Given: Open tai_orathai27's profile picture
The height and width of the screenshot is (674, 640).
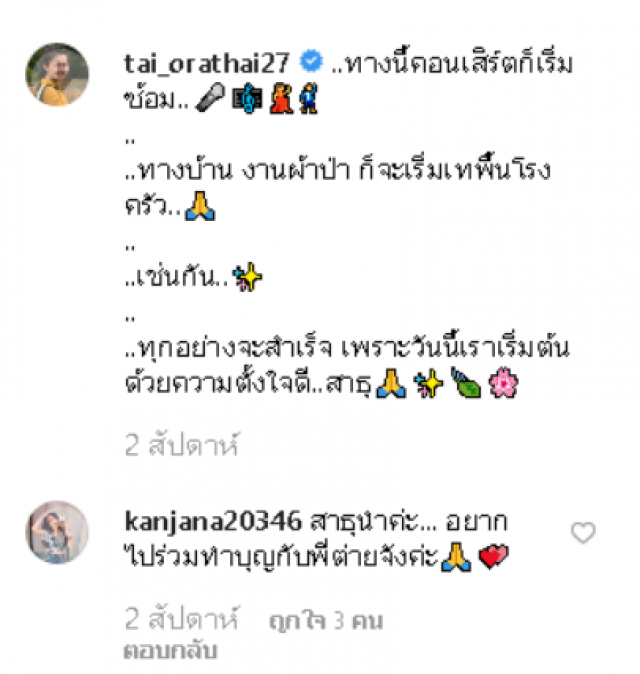Looking at the screenshot, I should click(x=56, y=74).
